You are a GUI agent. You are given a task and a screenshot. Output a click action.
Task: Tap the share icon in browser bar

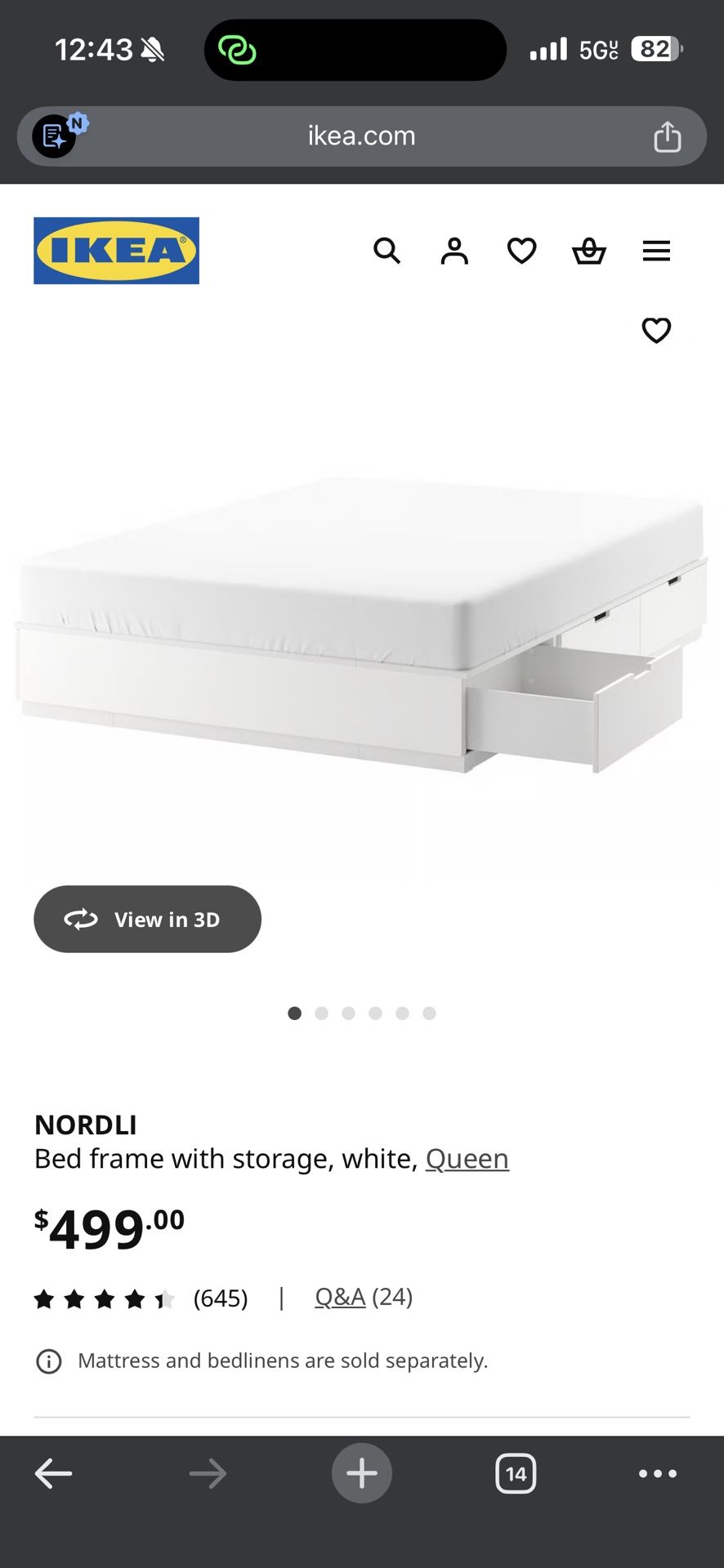(x=668, y=136)
